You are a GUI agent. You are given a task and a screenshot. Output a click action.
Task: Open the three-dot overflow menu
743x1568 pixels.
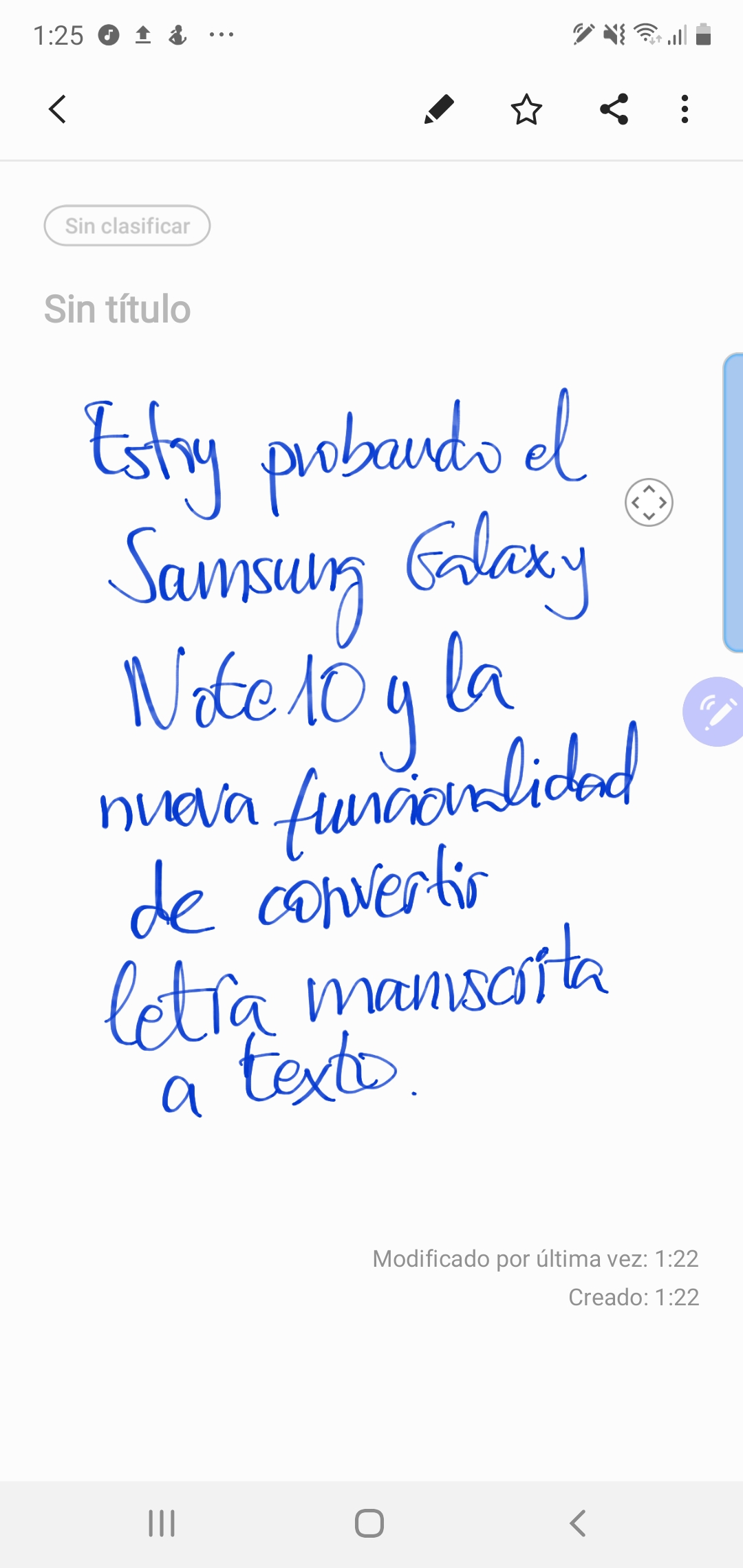pos(684,109)
